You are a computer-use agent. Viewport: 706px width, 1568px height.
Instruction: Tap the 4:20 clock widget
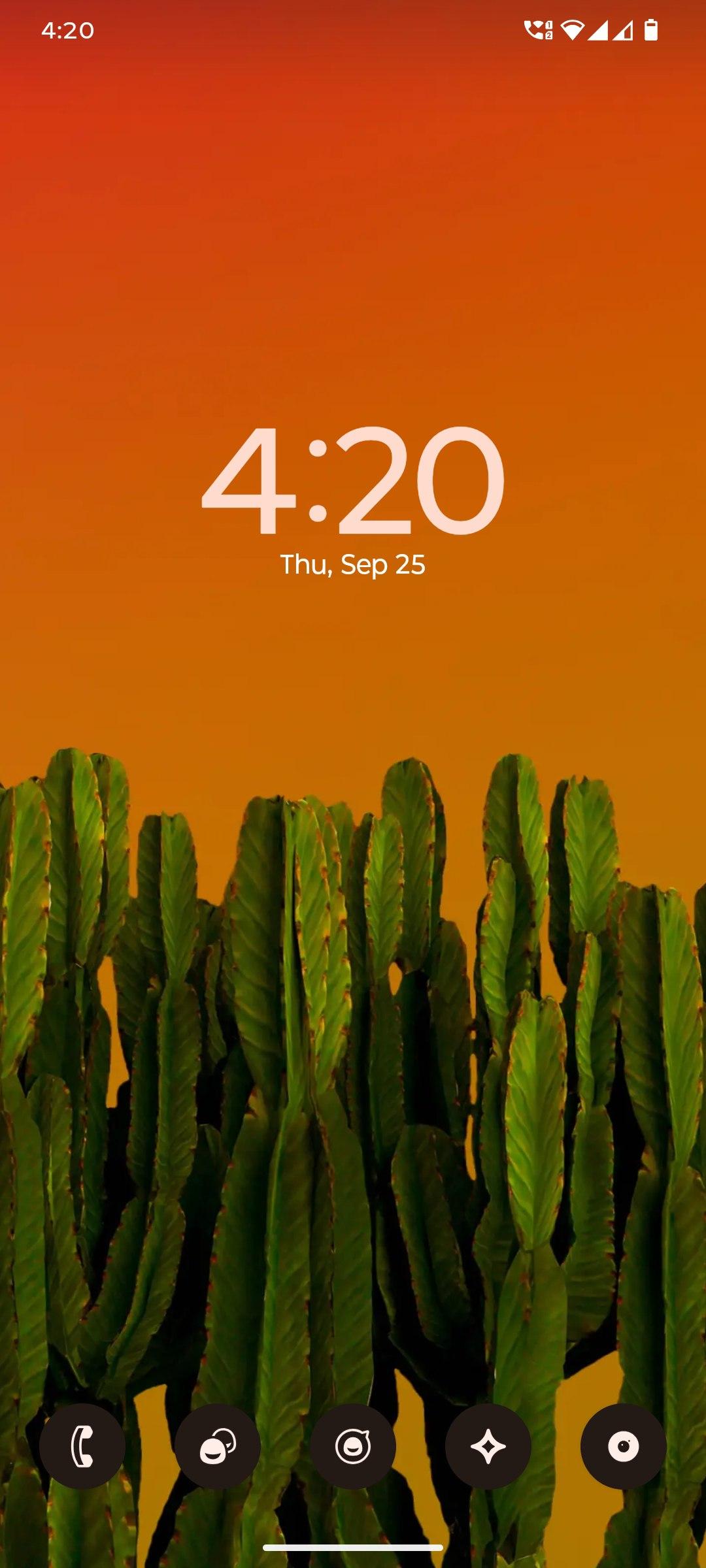coord(353,480)
